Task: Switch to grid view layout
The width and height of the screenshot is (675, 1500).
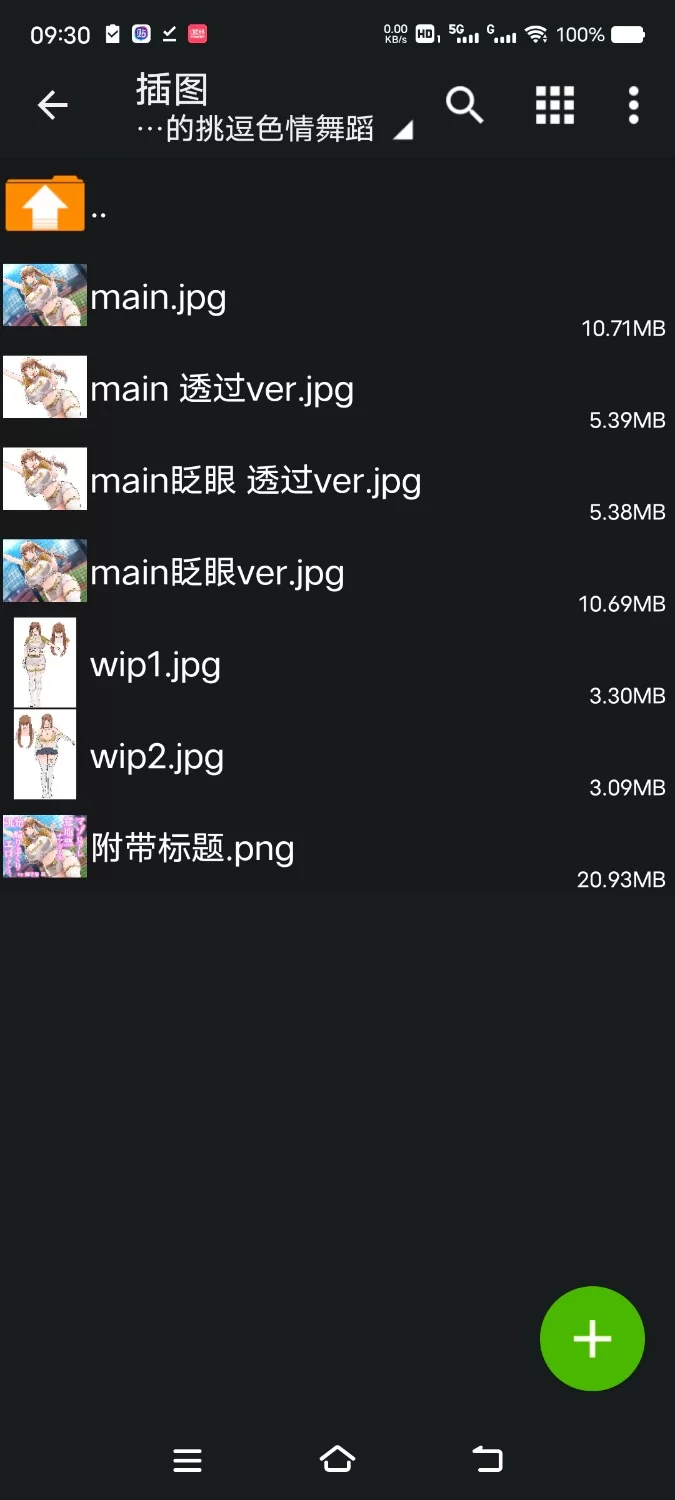Action: [555, 105]
